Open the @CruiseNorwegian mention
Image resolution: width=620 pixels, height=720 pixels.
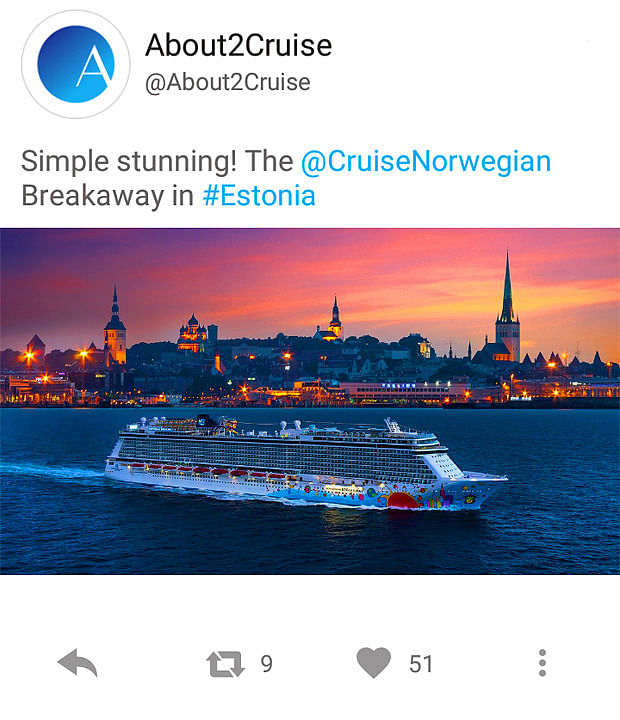[425, 161]
